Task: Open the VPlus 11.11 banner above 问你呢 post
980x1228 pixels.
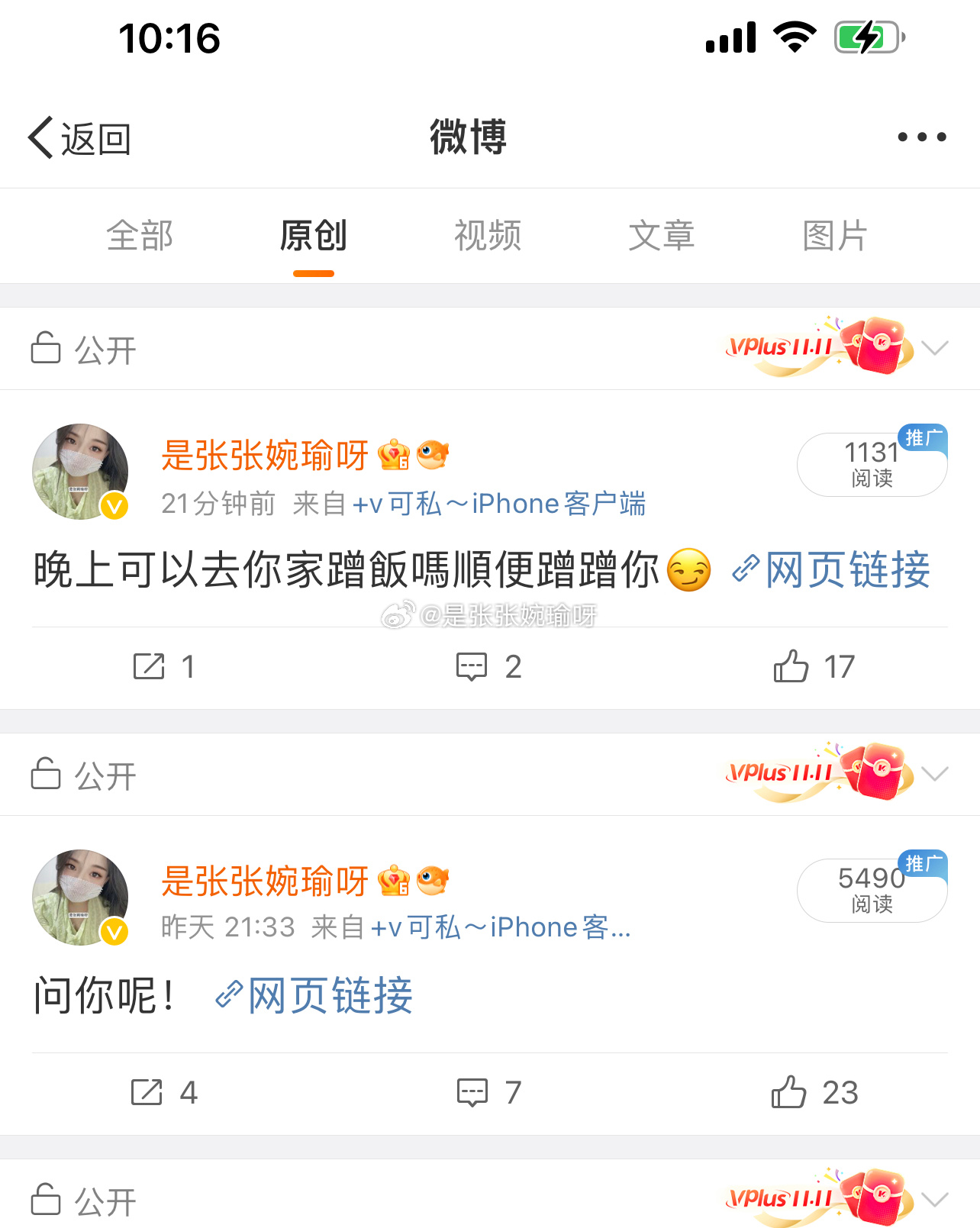Action: coord(818,772)
